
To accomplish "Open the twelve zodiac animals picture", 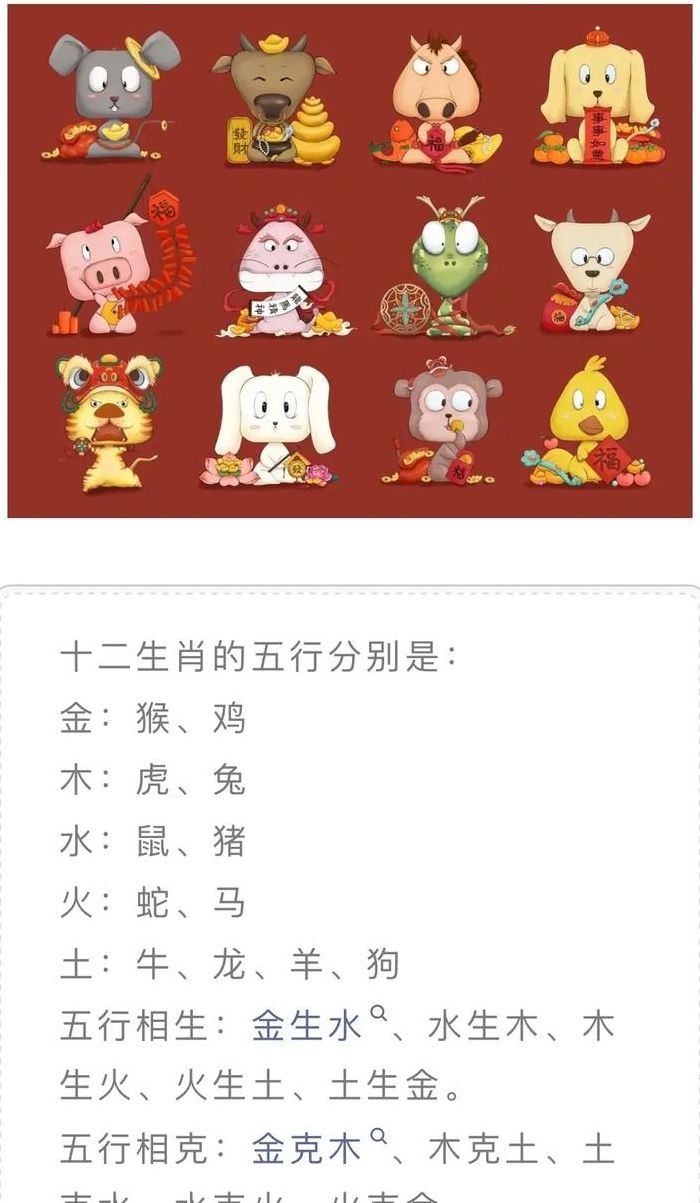I will tap(350, 260).
